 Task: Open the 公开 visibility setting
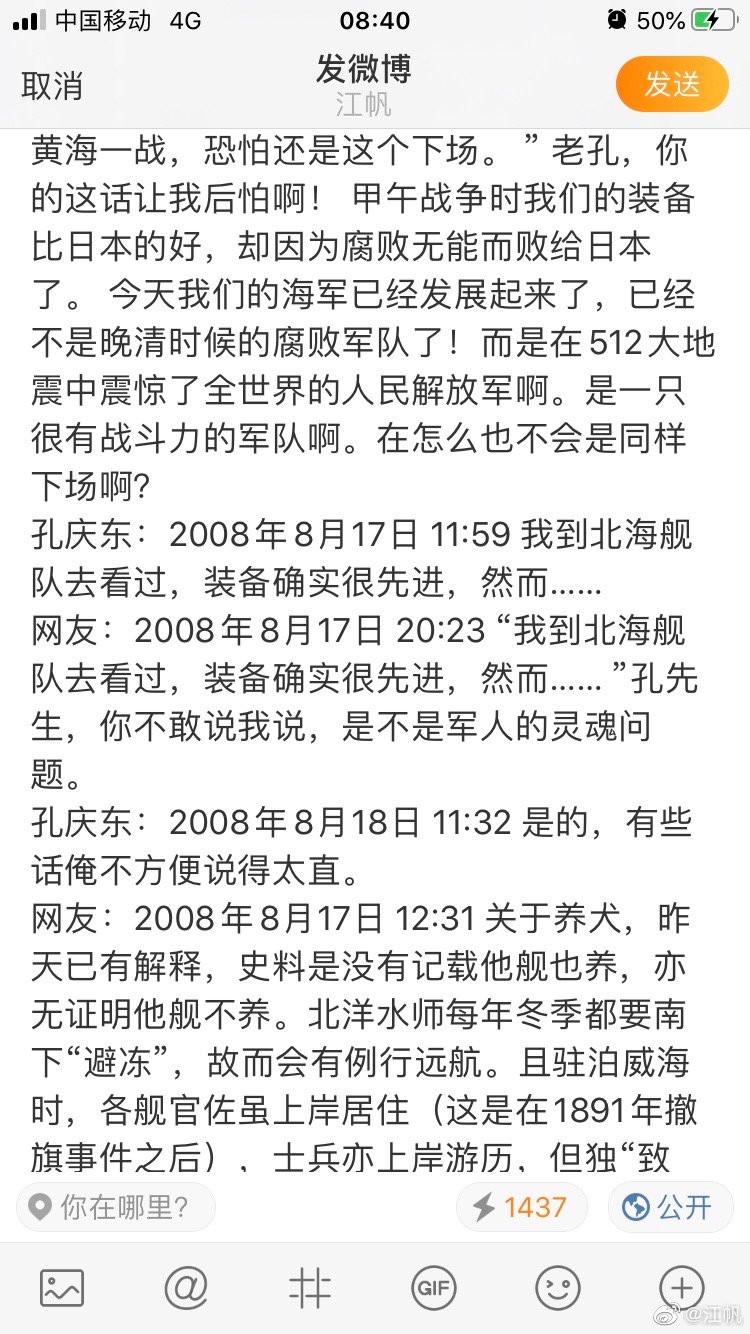pos(668,1207)
